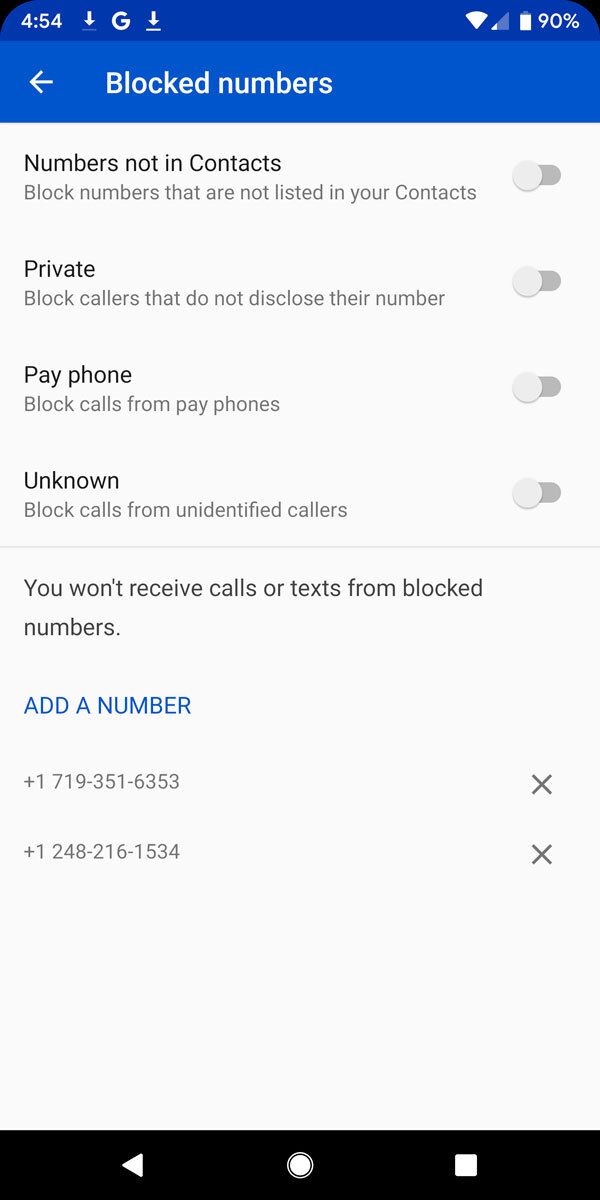600x1200 pixels.
Task: Turn on the Private callers block
Action: [x=537, y=282]
